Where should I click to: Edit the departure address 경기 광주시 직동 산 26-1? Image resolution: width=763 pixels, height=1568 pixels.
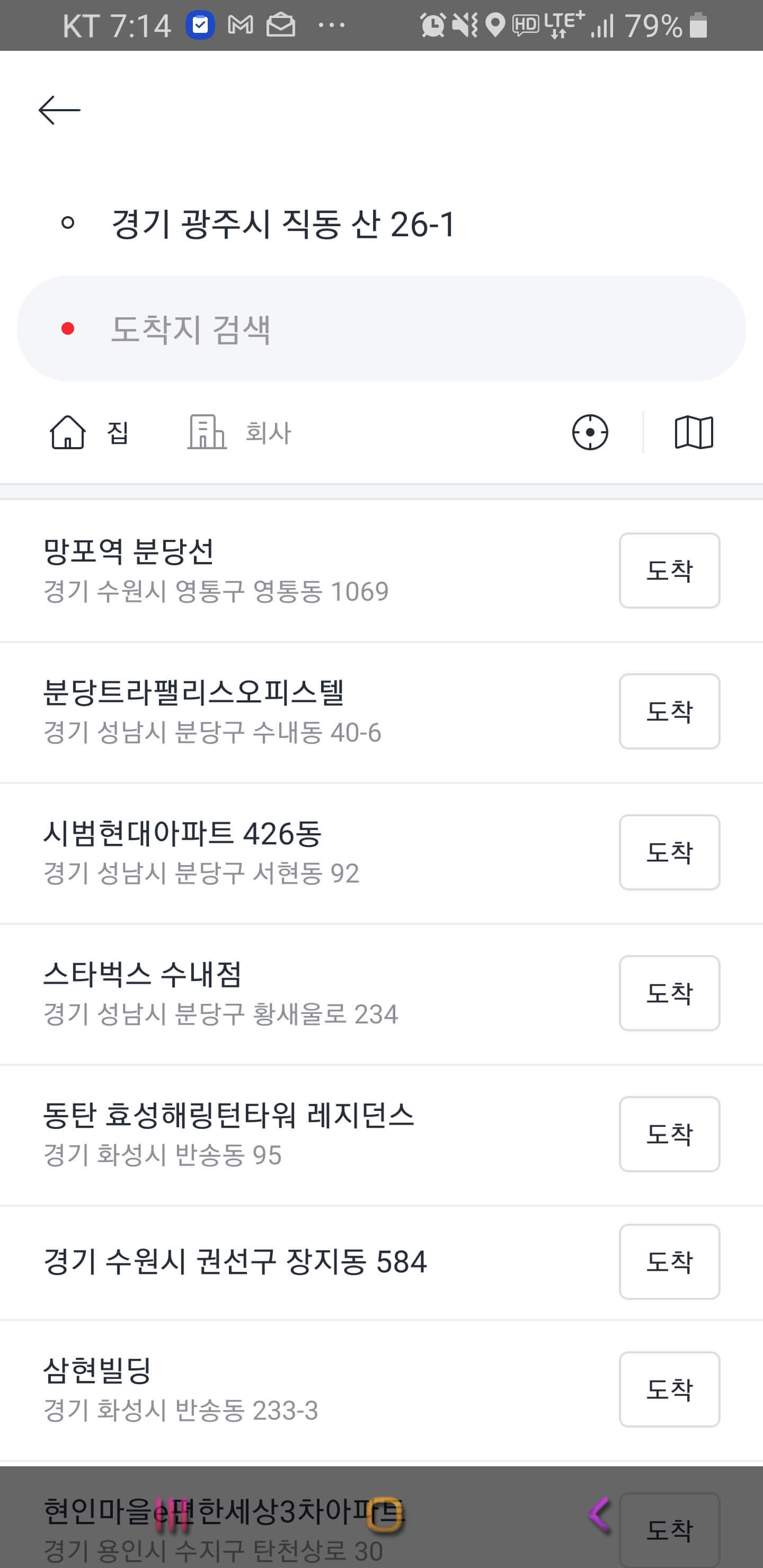tap(284, 224)
